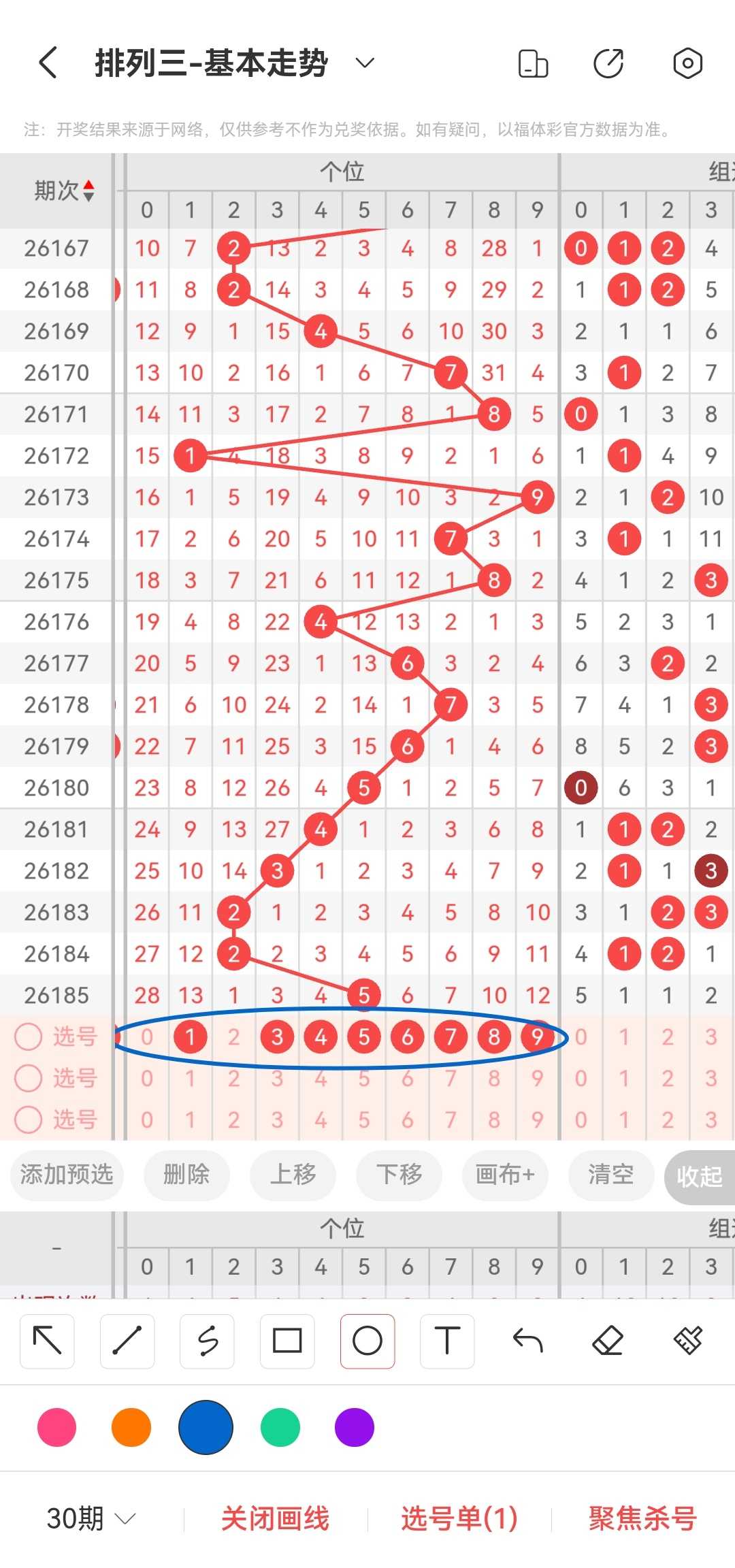This screenshot has width=735, height=1568.
Task: Tap 清空 to clear drawings
Action: (611, 1174)
